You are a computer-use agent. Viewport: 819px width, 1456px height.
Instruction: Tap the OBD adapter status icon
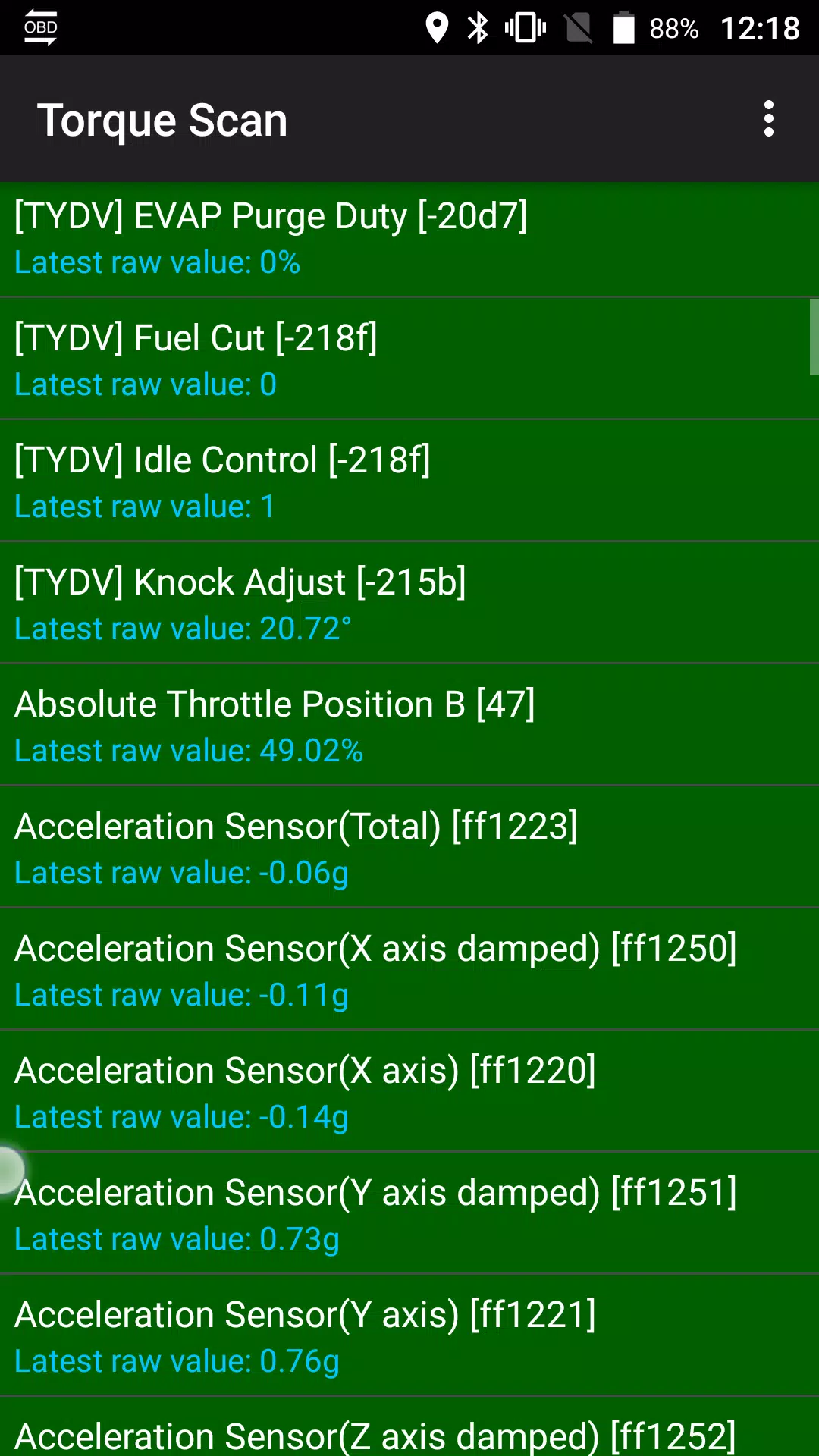coord(42,27)
